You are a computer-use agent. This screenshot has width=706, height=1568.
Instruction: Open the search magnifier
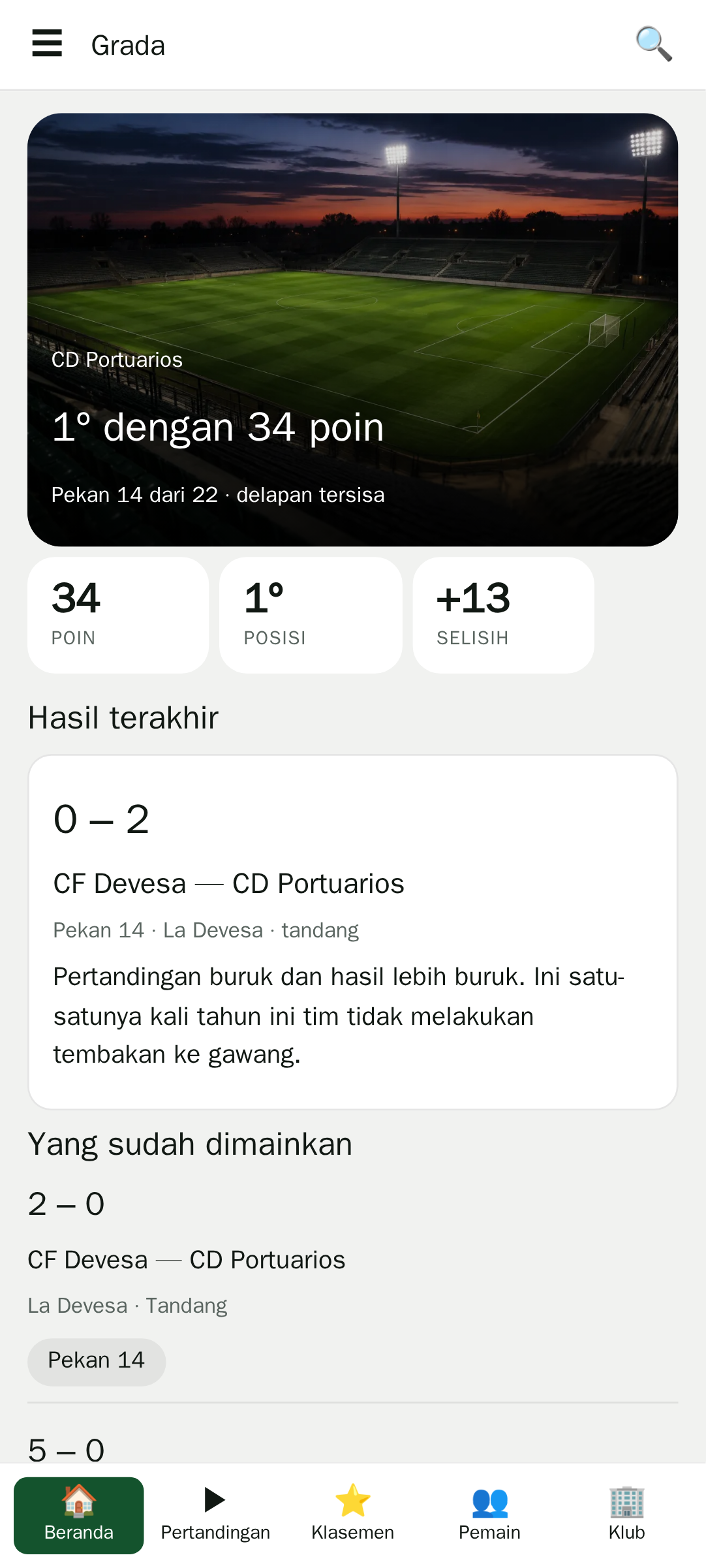coord(653,44)
